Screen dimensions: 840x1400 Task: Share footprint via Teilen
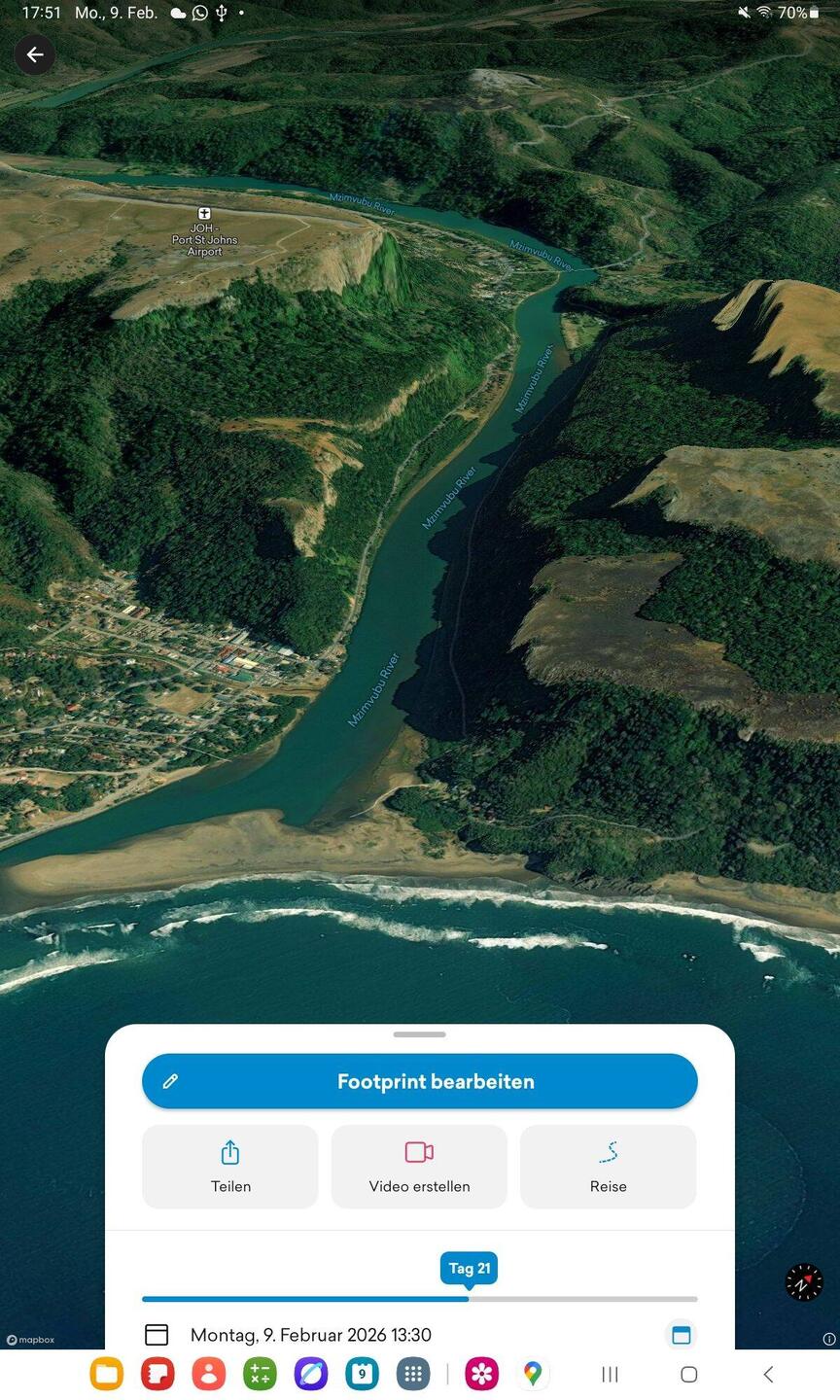[x=230, y=1166]
